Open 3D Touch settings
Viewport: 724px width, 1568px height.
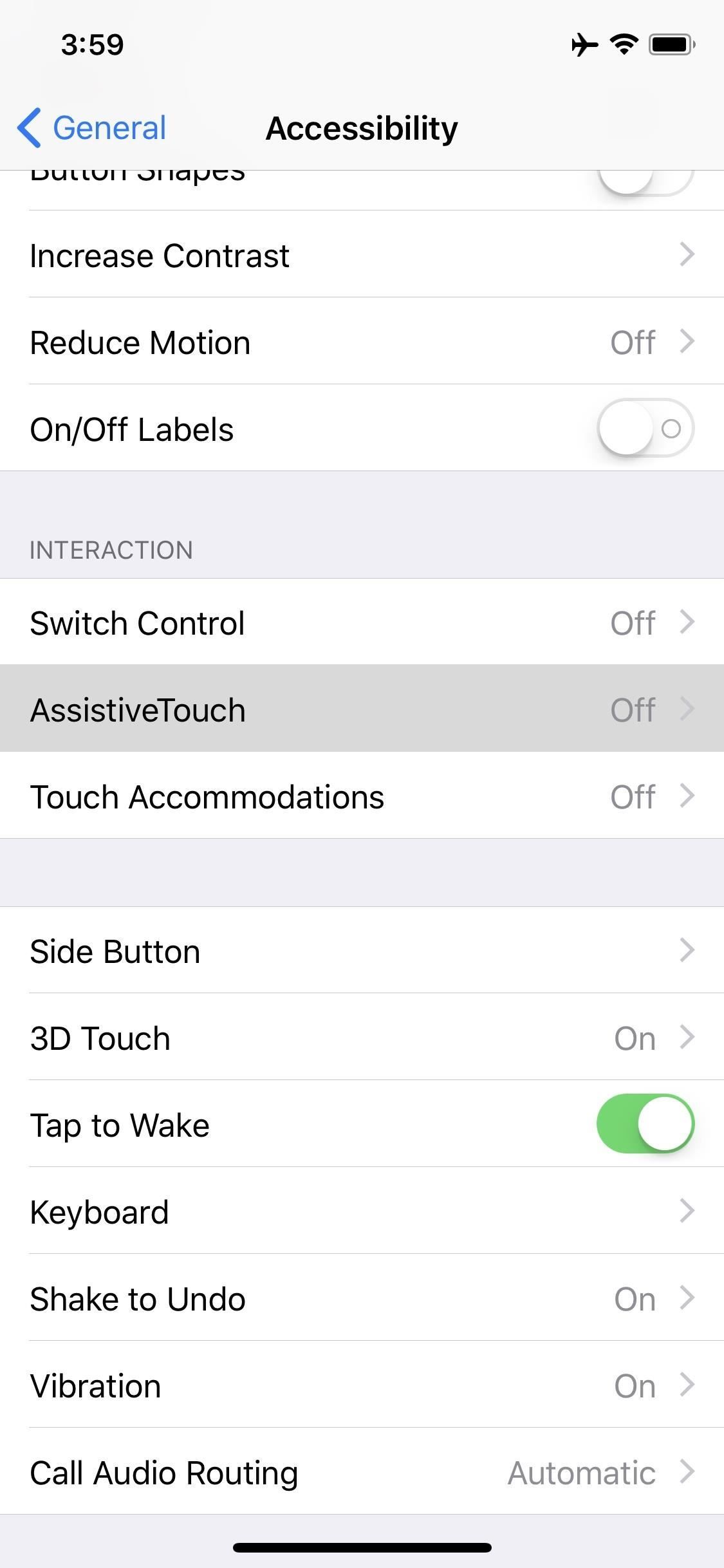[362, 1038]
